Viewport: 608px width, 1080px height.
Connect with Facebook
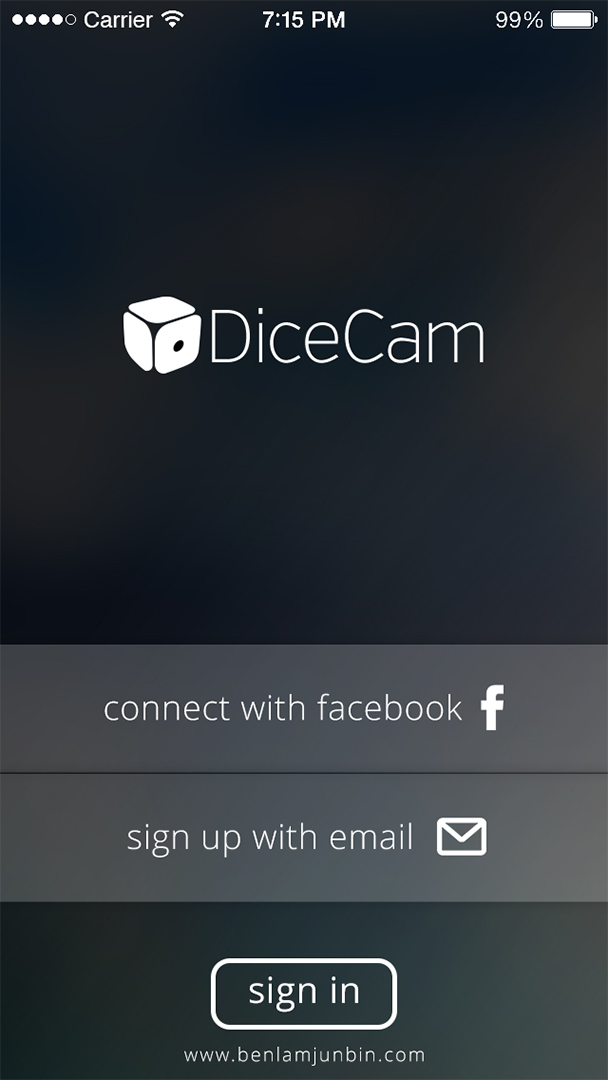[304, 708]
